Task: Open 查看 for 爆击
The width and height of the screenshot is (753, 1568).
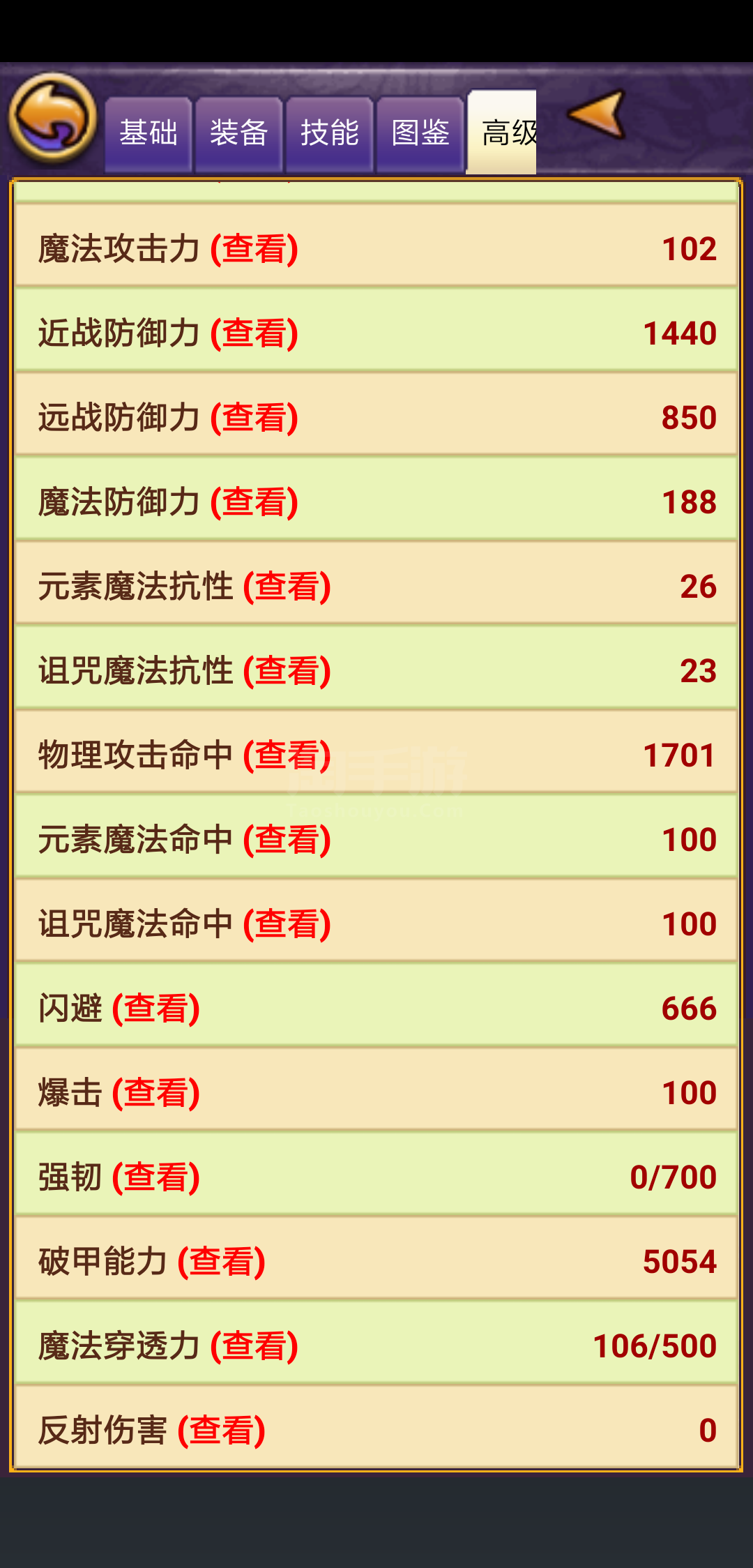Action: pyautogui.click(x=156, y=1093)
